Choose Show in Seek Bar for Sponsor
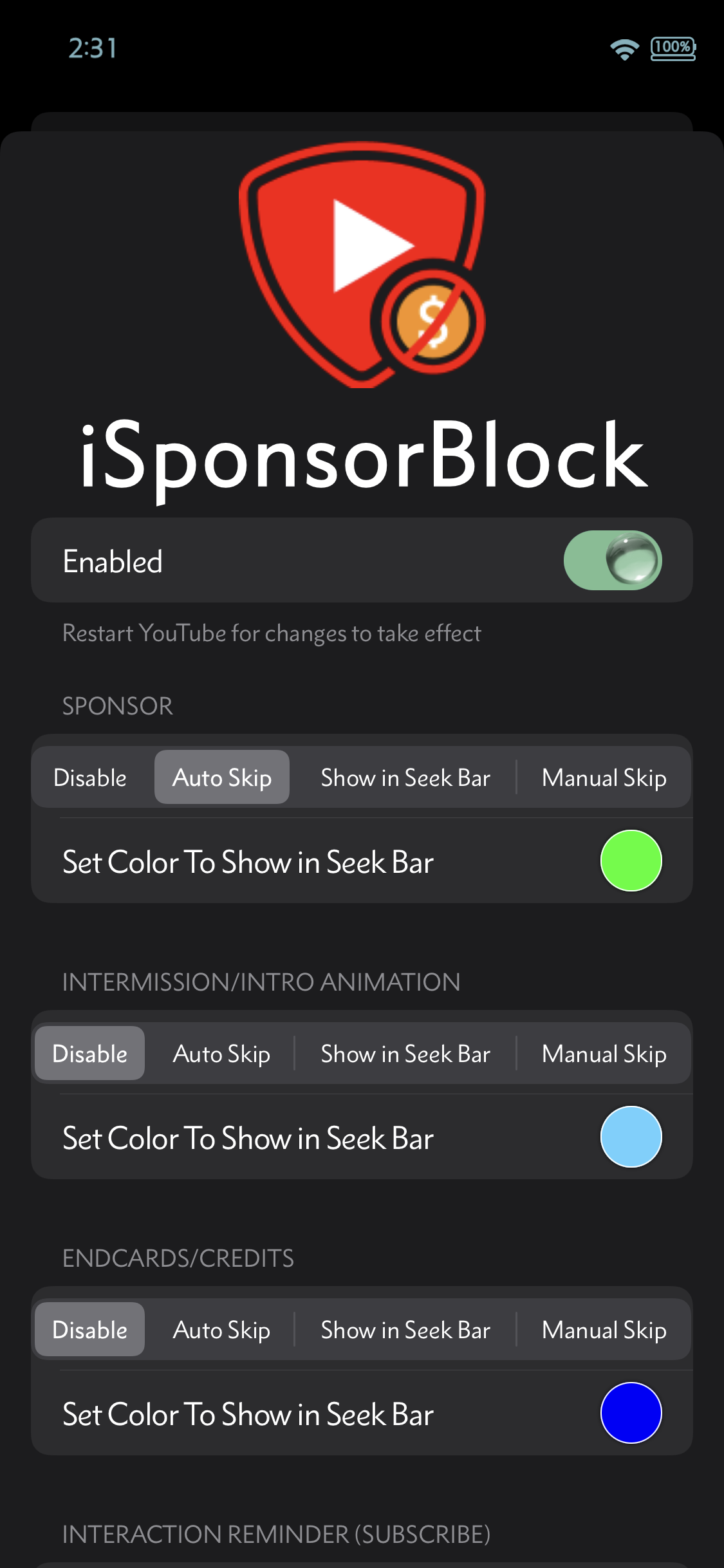Screen dimensions: 724x1568 coord(405,777)
